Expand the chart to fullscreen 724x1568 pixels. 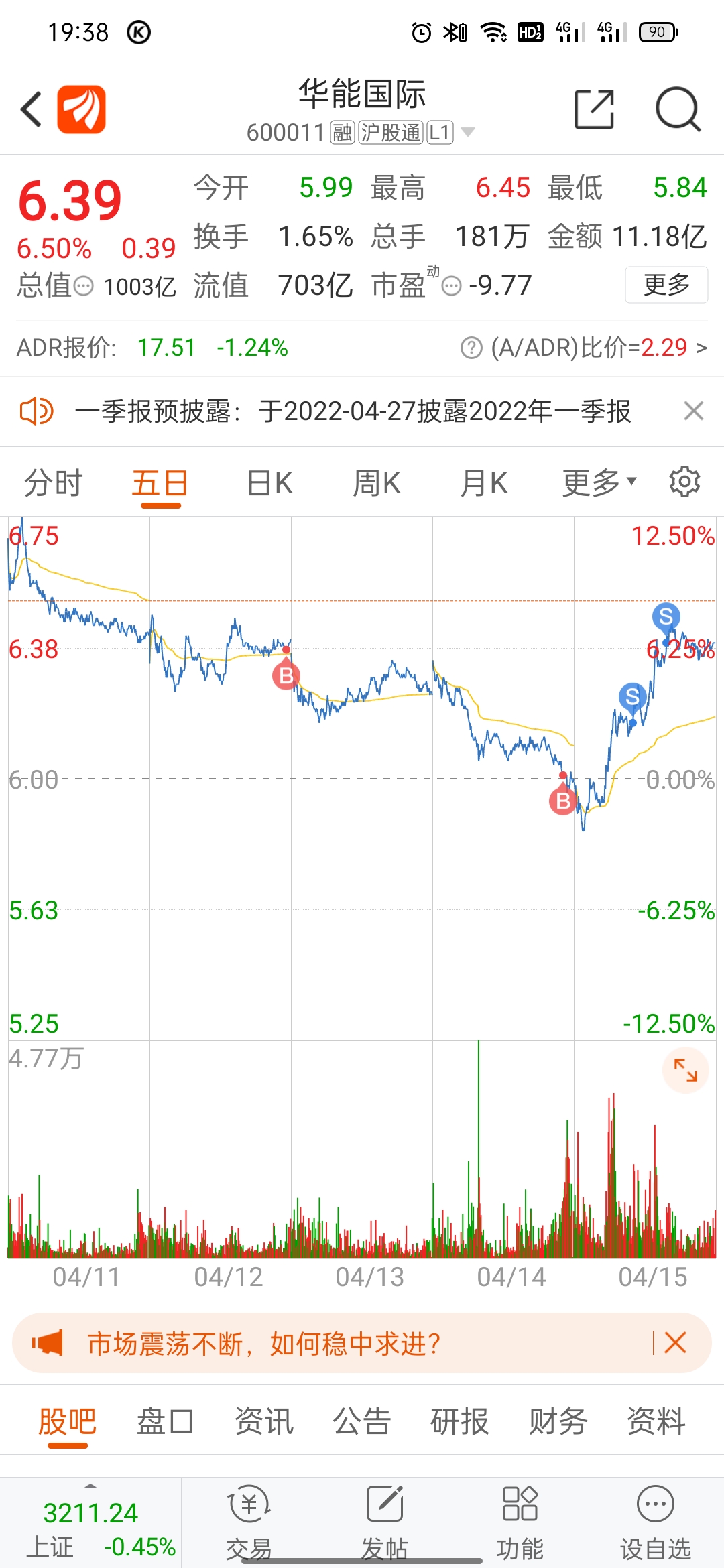[685, 1070]
